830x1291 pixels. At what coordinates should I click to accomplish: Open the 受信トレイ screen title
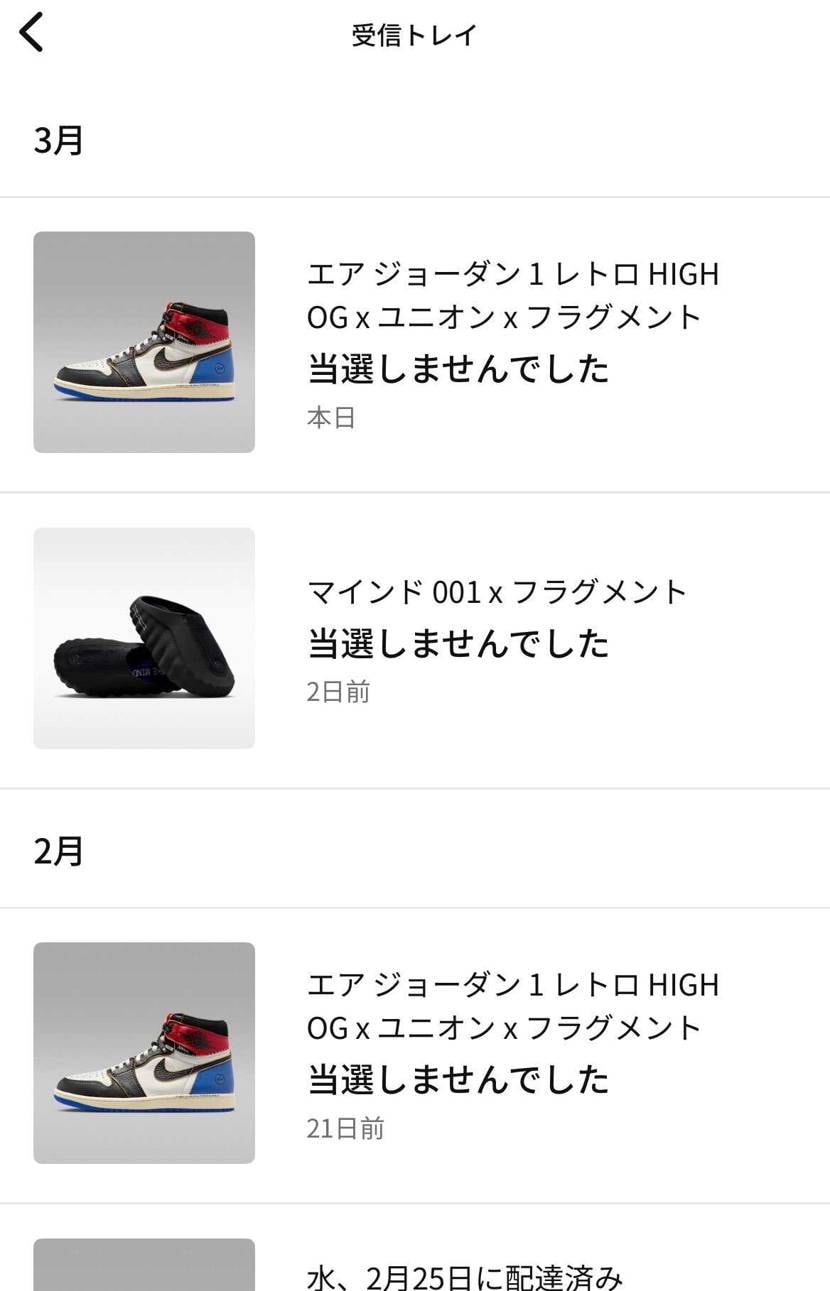(414, 33)
